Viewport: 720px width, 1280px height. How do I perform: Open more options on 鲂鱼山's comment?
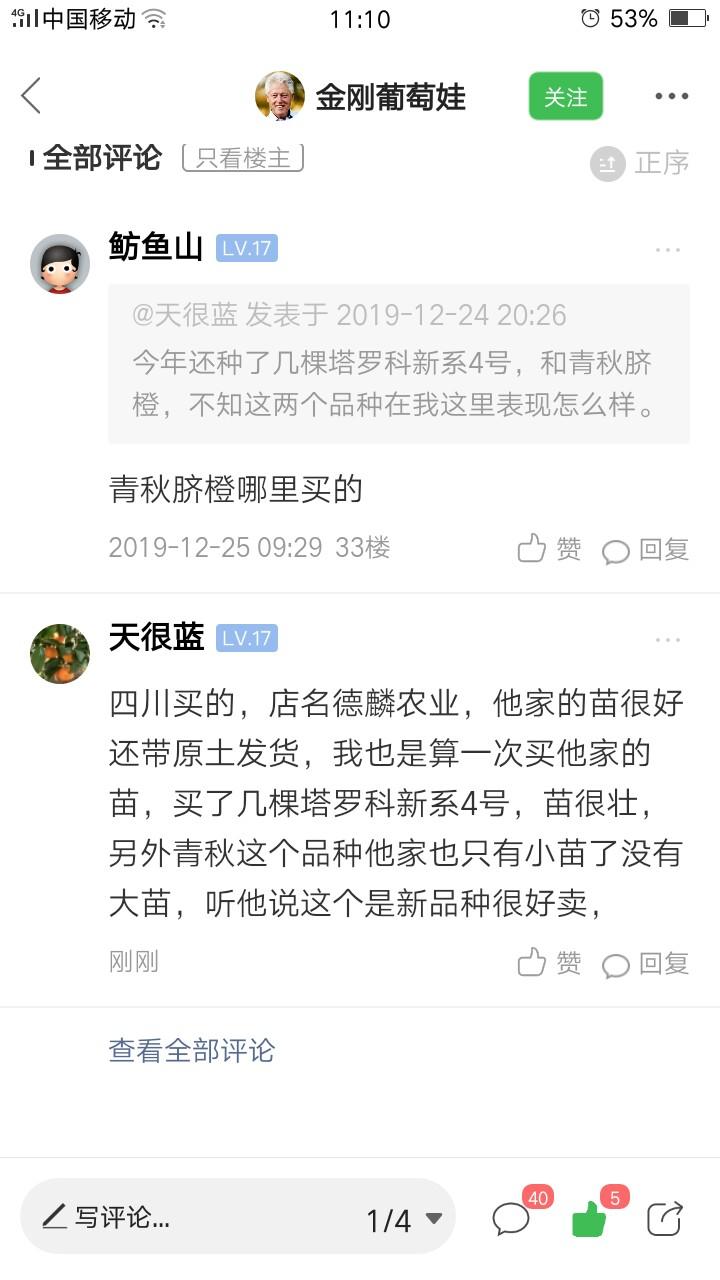(667, 249)
